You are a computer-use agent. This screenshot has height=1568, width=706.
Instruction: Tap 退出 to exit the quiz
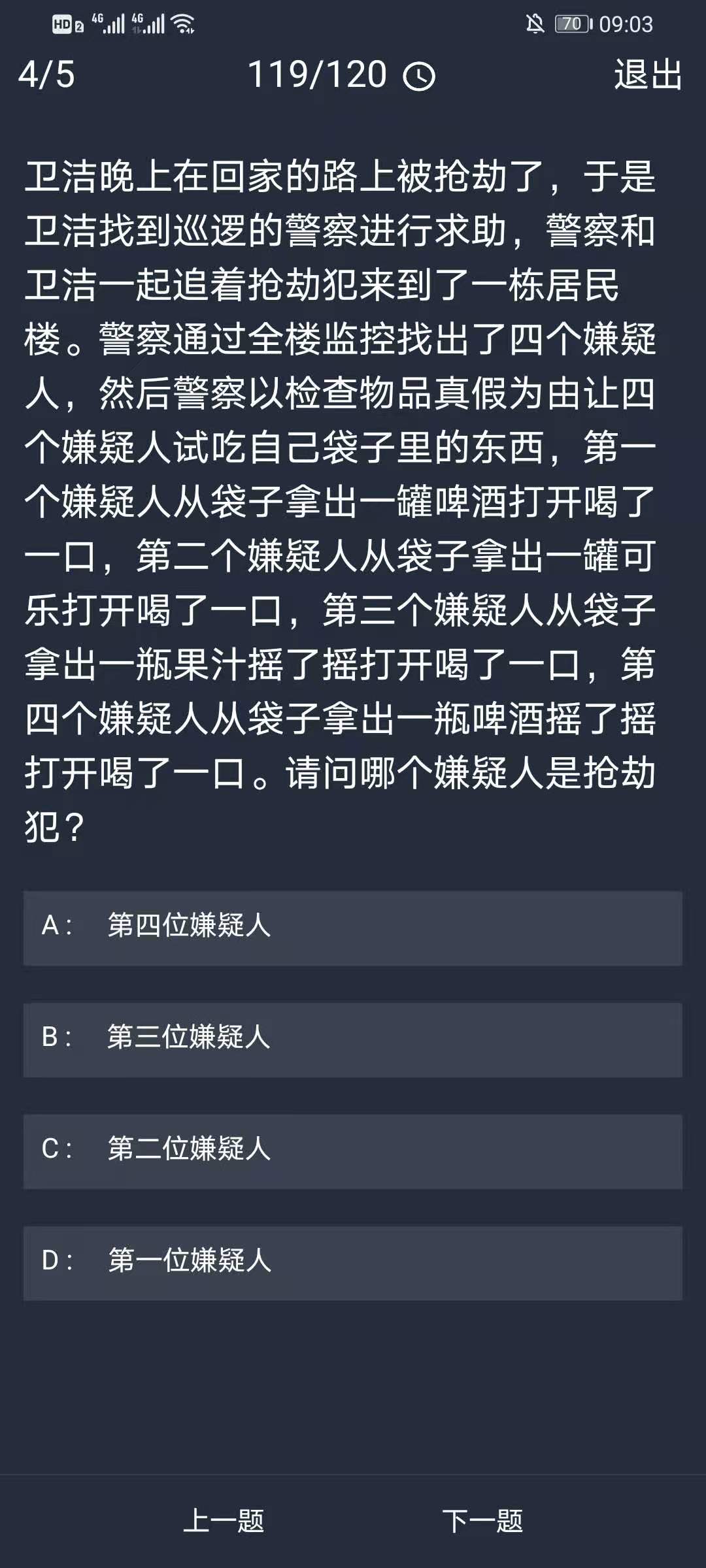(x=647, y=74)
